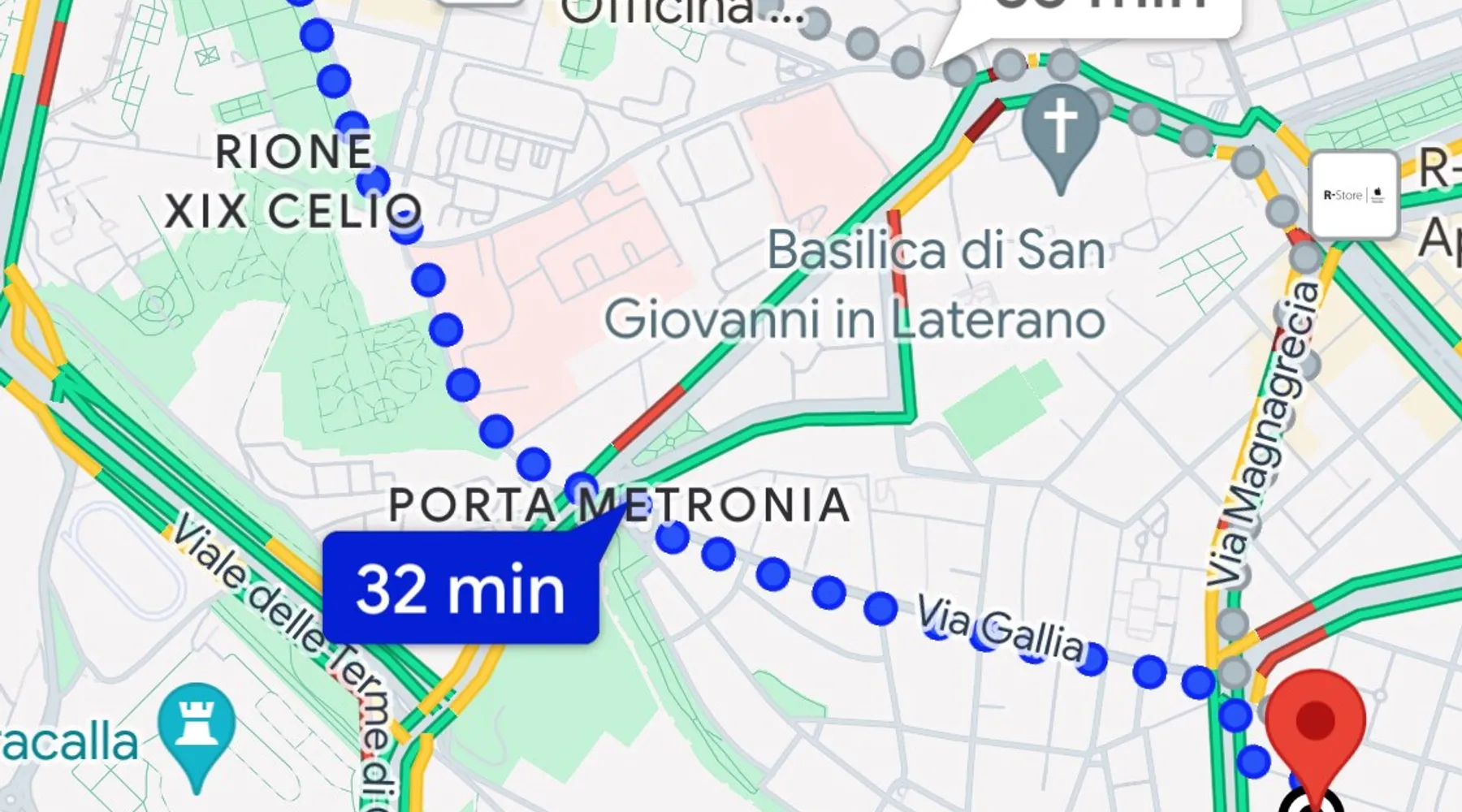
Task: Select the 32 min route label
Action: tap(461, 588)
